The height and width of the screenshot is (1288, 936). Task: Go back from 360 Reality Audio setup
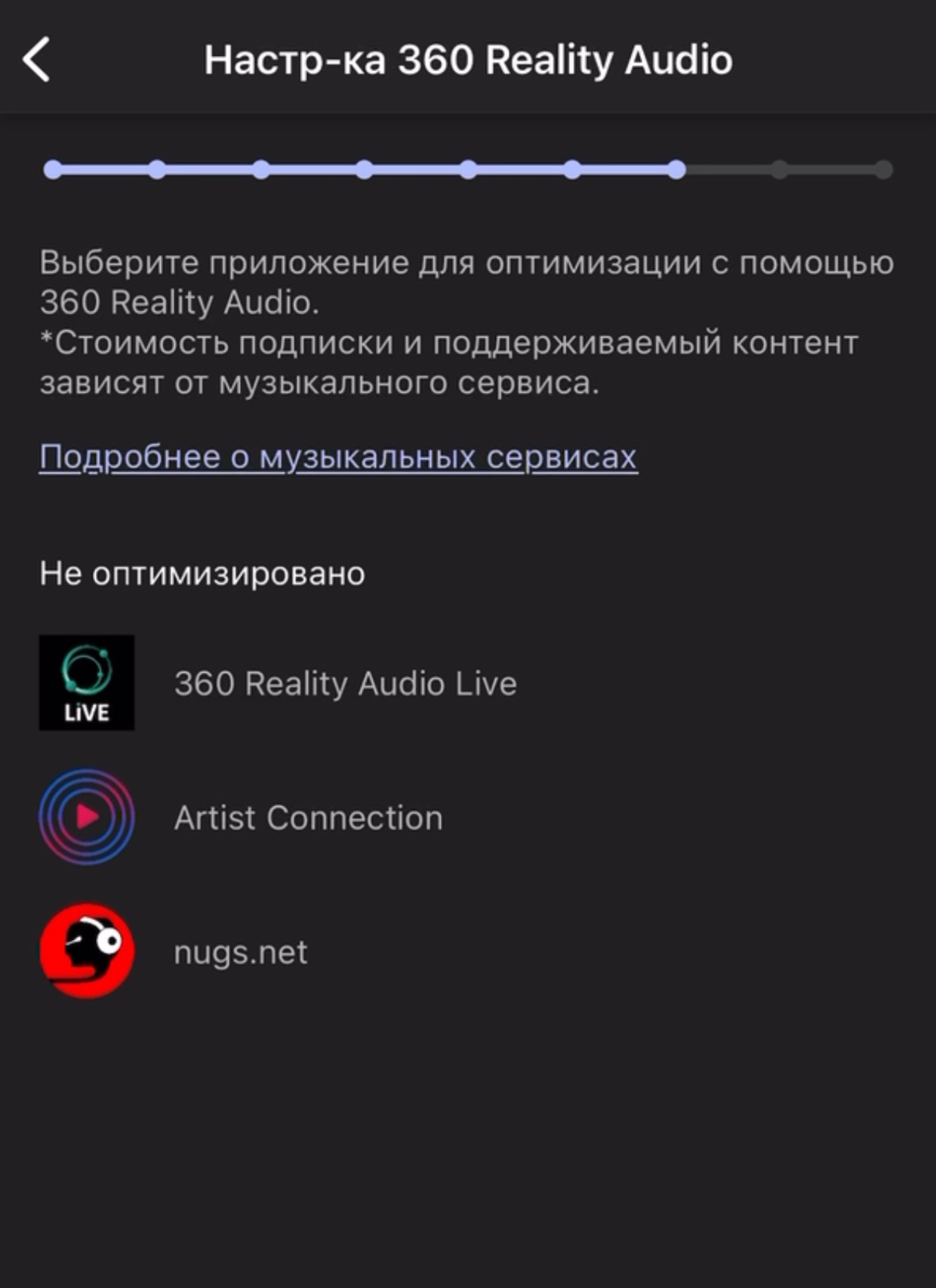[x=36, y=59]
